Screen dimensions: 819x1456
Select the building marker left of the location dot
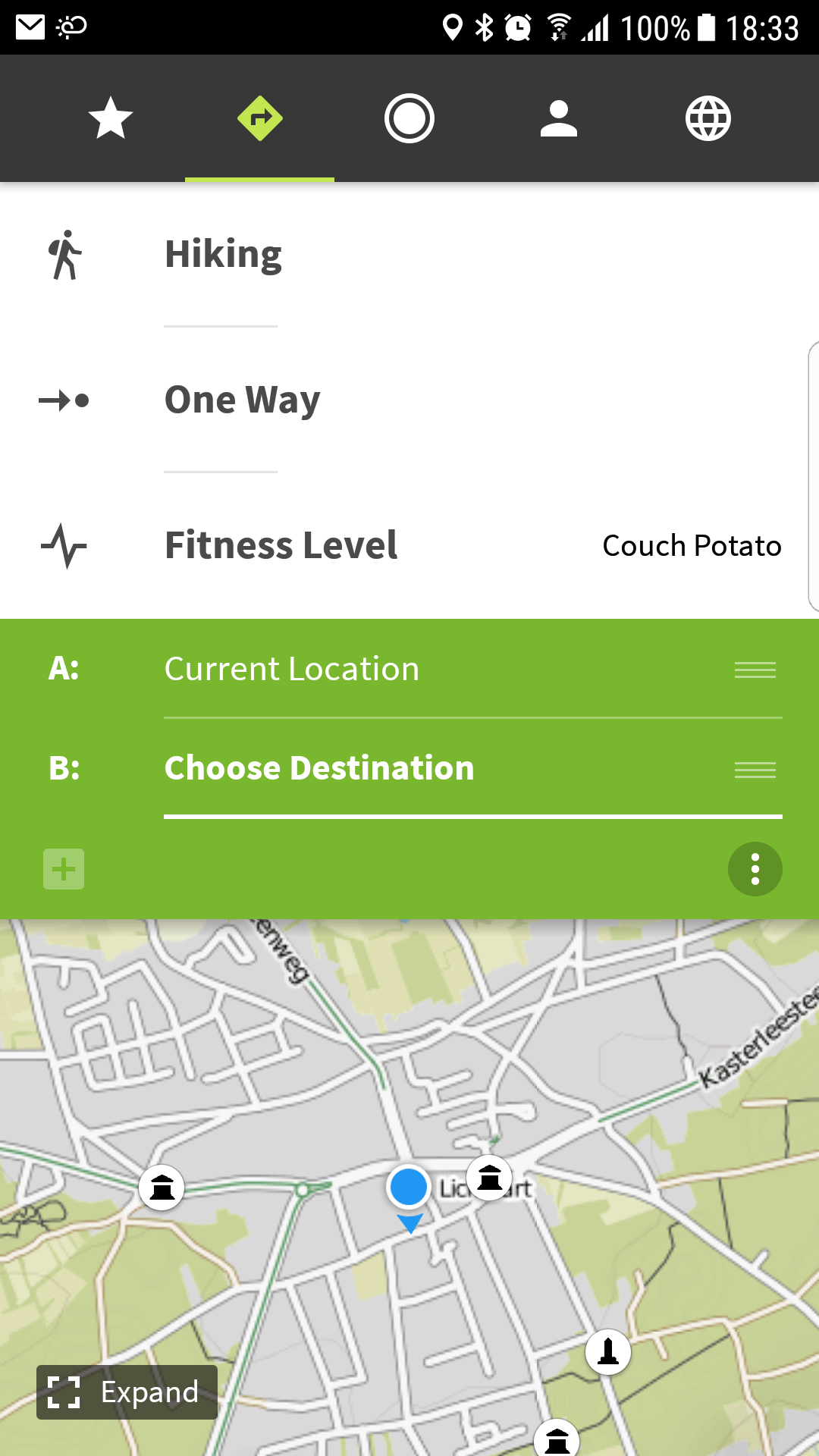click(x=162, y=1187)
